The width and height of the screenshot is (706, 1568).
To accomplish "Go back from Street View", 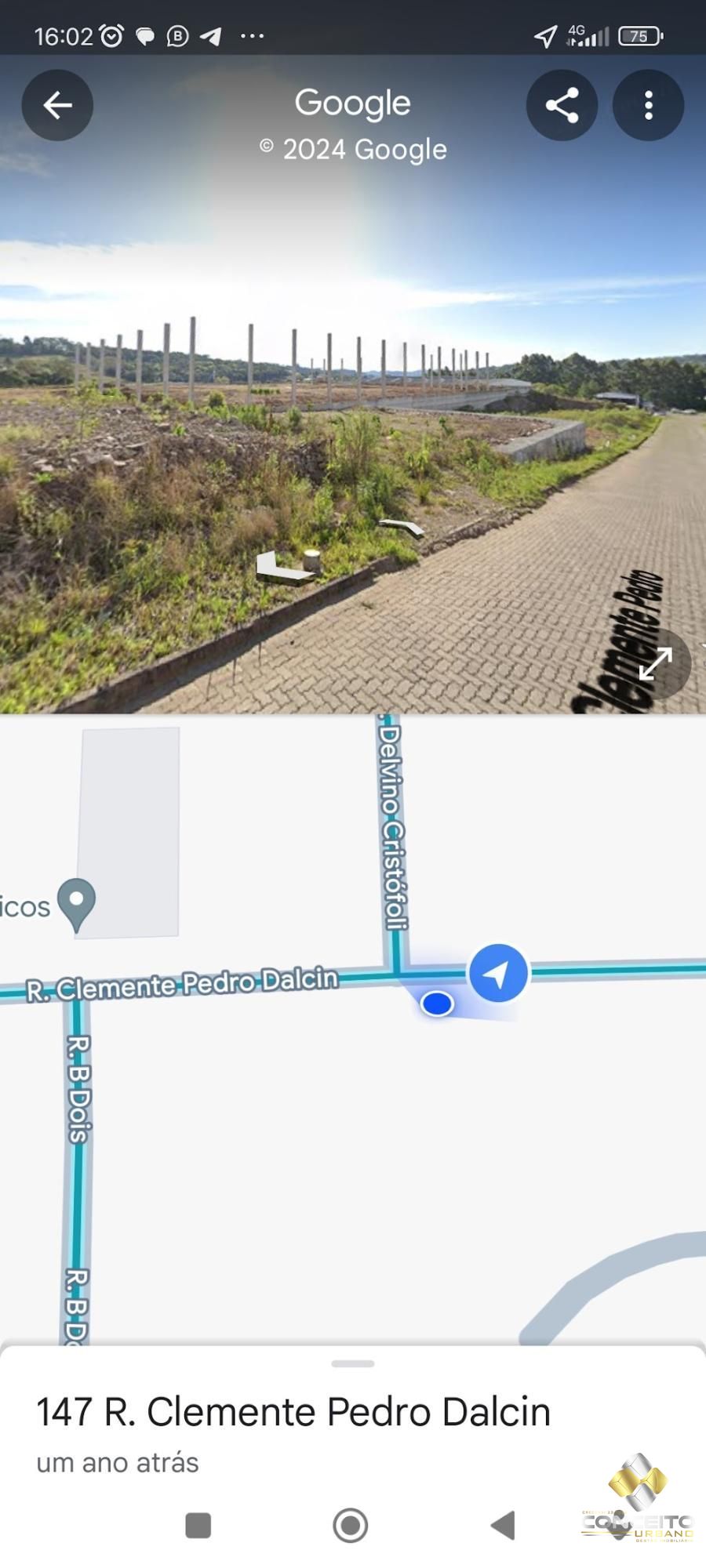I will [x=57, y=105].
